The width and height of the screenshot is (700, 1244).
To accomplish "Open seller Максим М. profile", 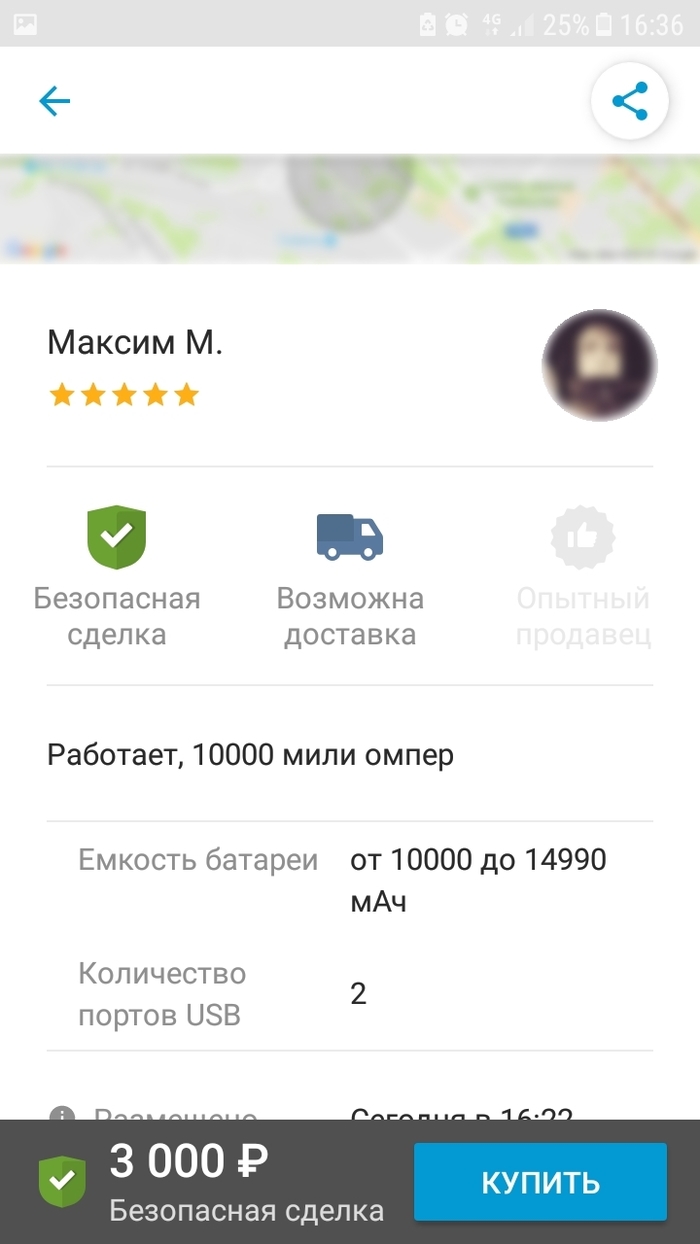I will tap(135, 344).
